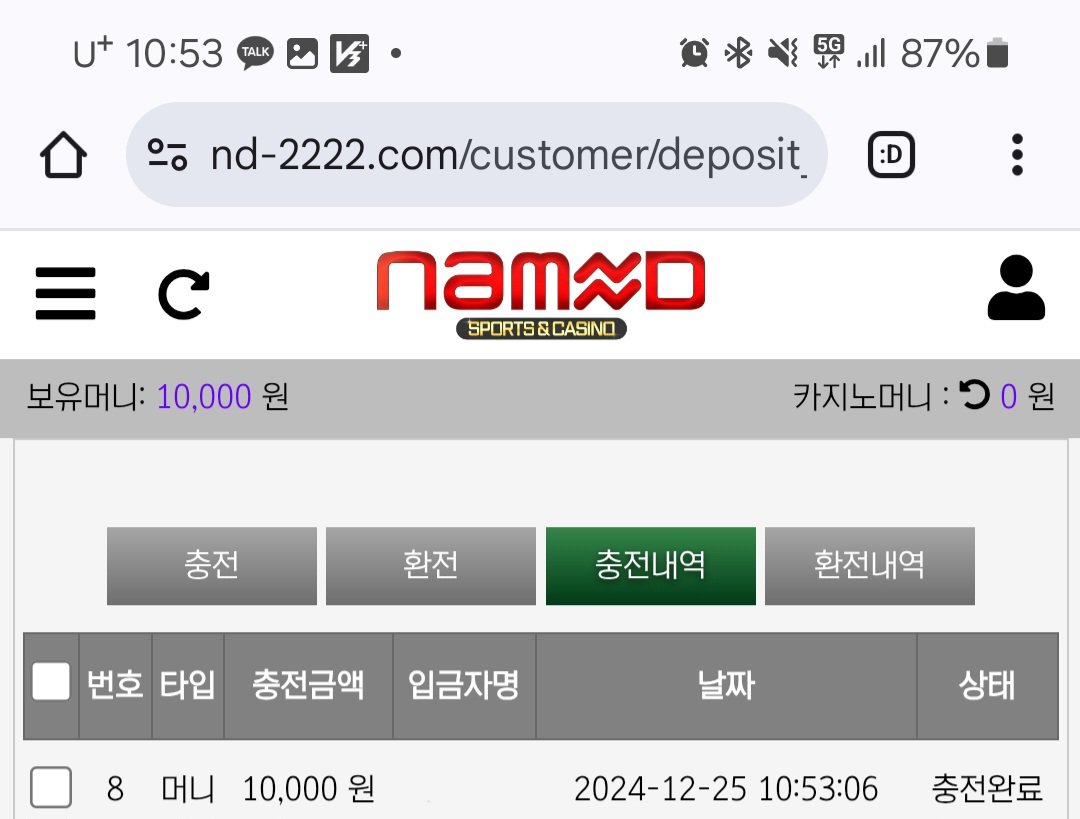The width and height of the screenshot is (1080, 819).
Task: Refresh the 카지노머니 balance
Action: (x=974, y=396)
